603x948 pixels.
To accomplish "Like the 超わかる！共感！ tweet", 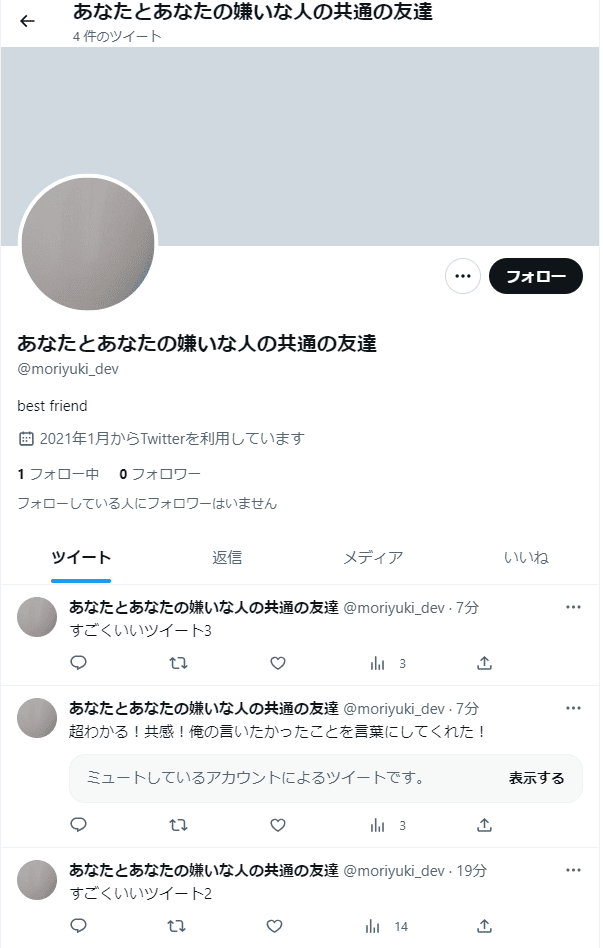I will (278, 825).
